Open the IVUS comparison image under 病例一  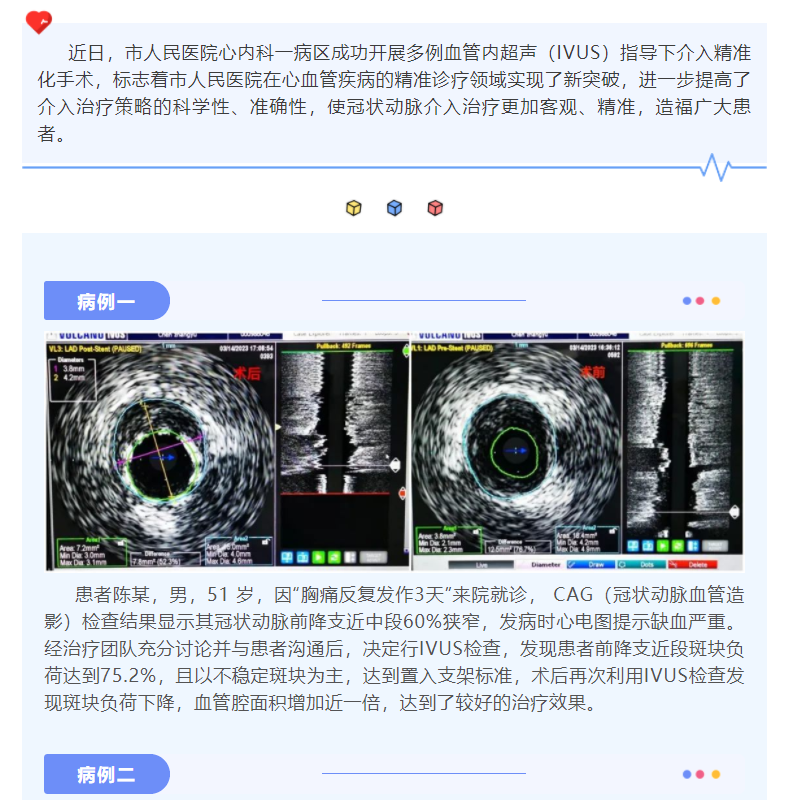[x=394, y=451]
